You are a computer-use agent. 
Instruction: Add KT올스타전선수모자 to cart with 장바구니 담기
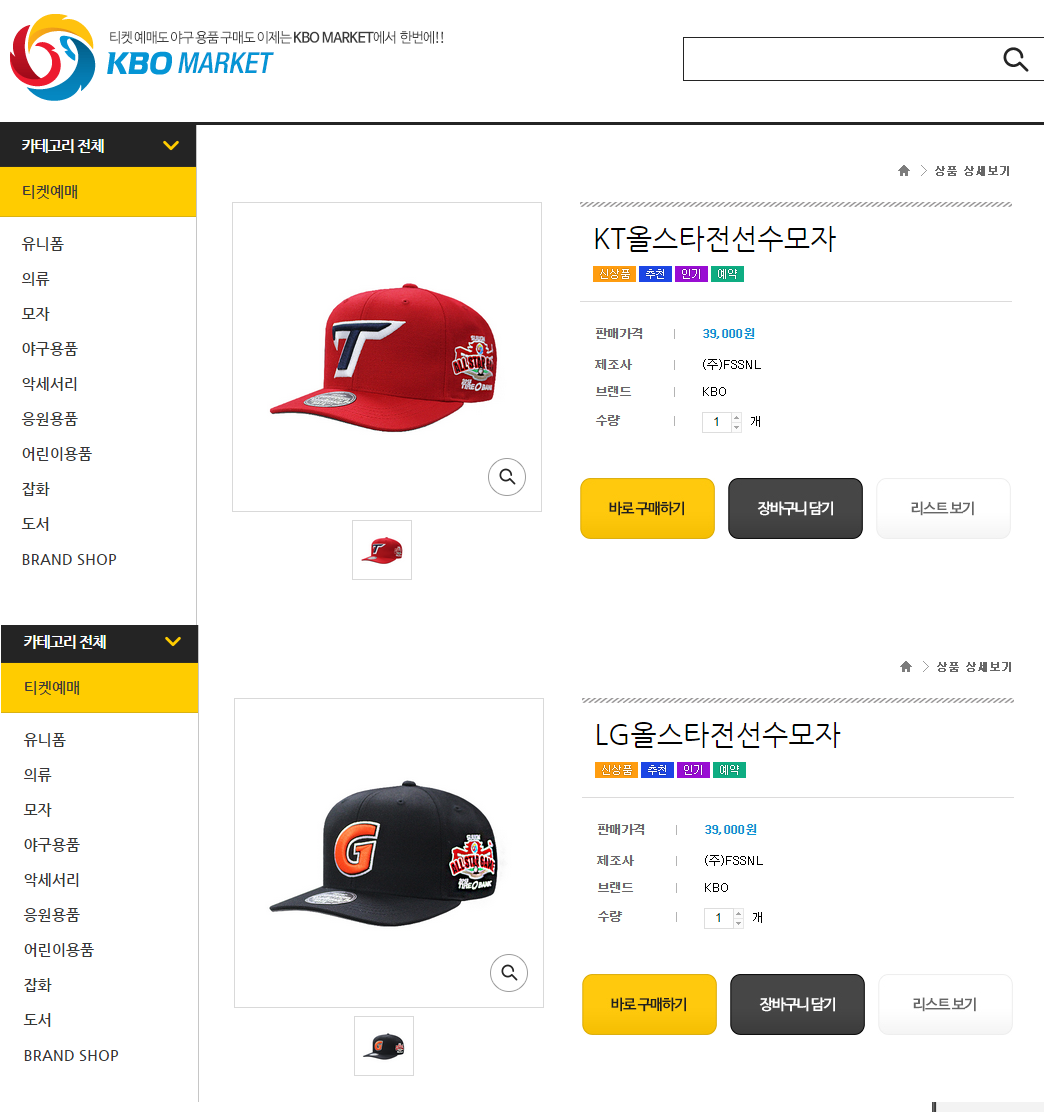coord(795,508)
